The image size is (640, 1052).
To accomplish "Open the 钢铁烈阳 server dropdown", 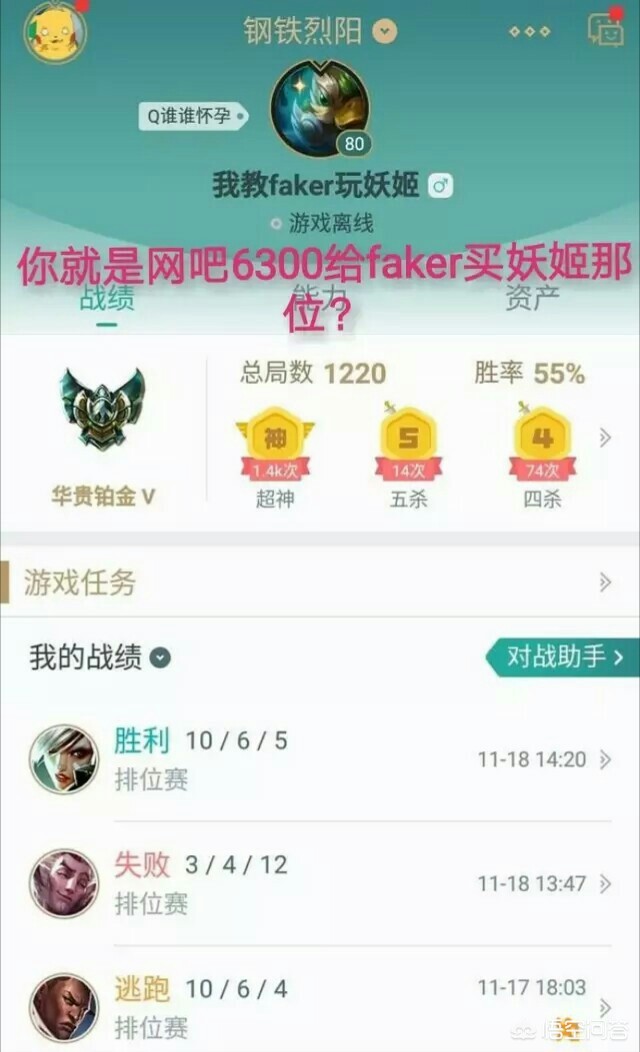I will click(385, 31).
